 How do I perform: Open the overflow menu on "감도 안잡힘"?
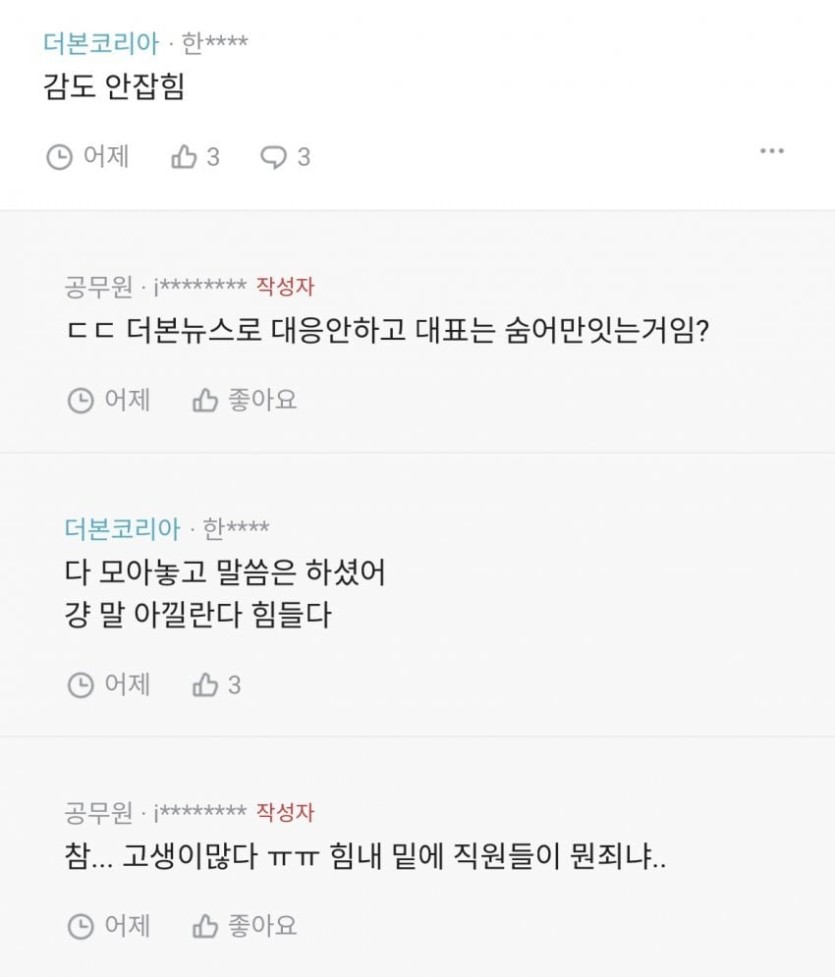point(771,151)
